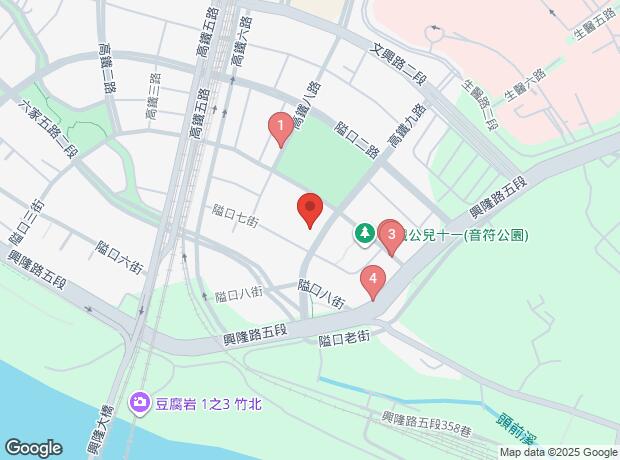Open the 豆腐岩 1之3 竹北 photo spot
620x460 pixels.
coord(140,403)
